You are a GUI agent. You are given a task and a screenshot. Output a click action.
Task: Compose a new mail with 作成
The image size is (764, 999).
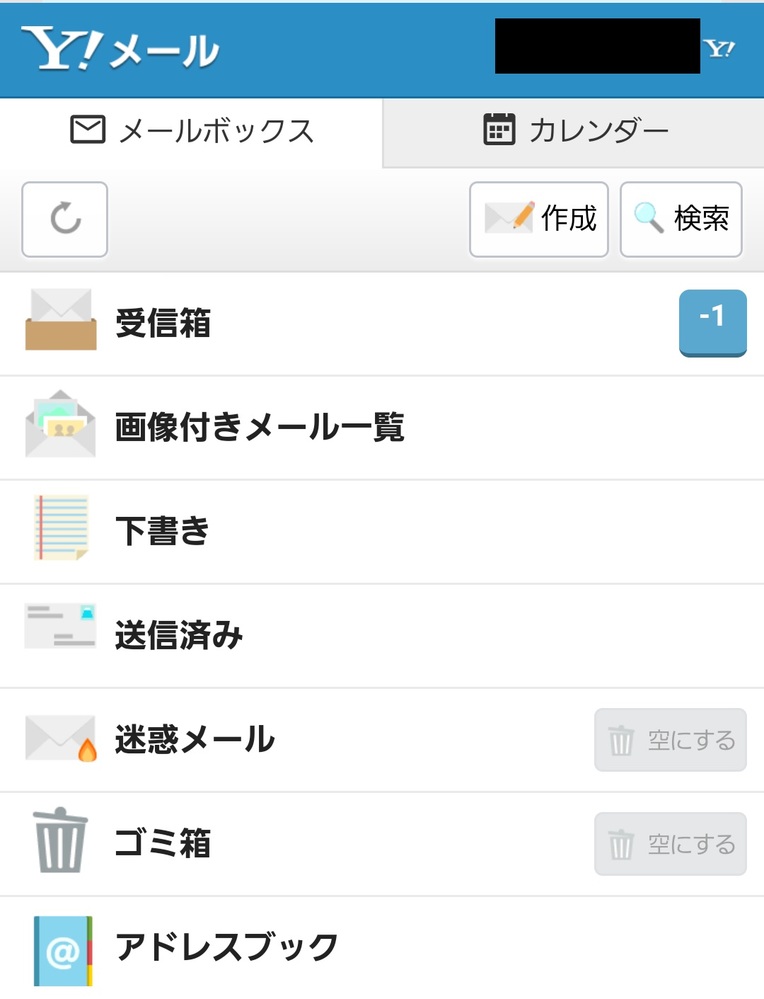pos(539,219)
